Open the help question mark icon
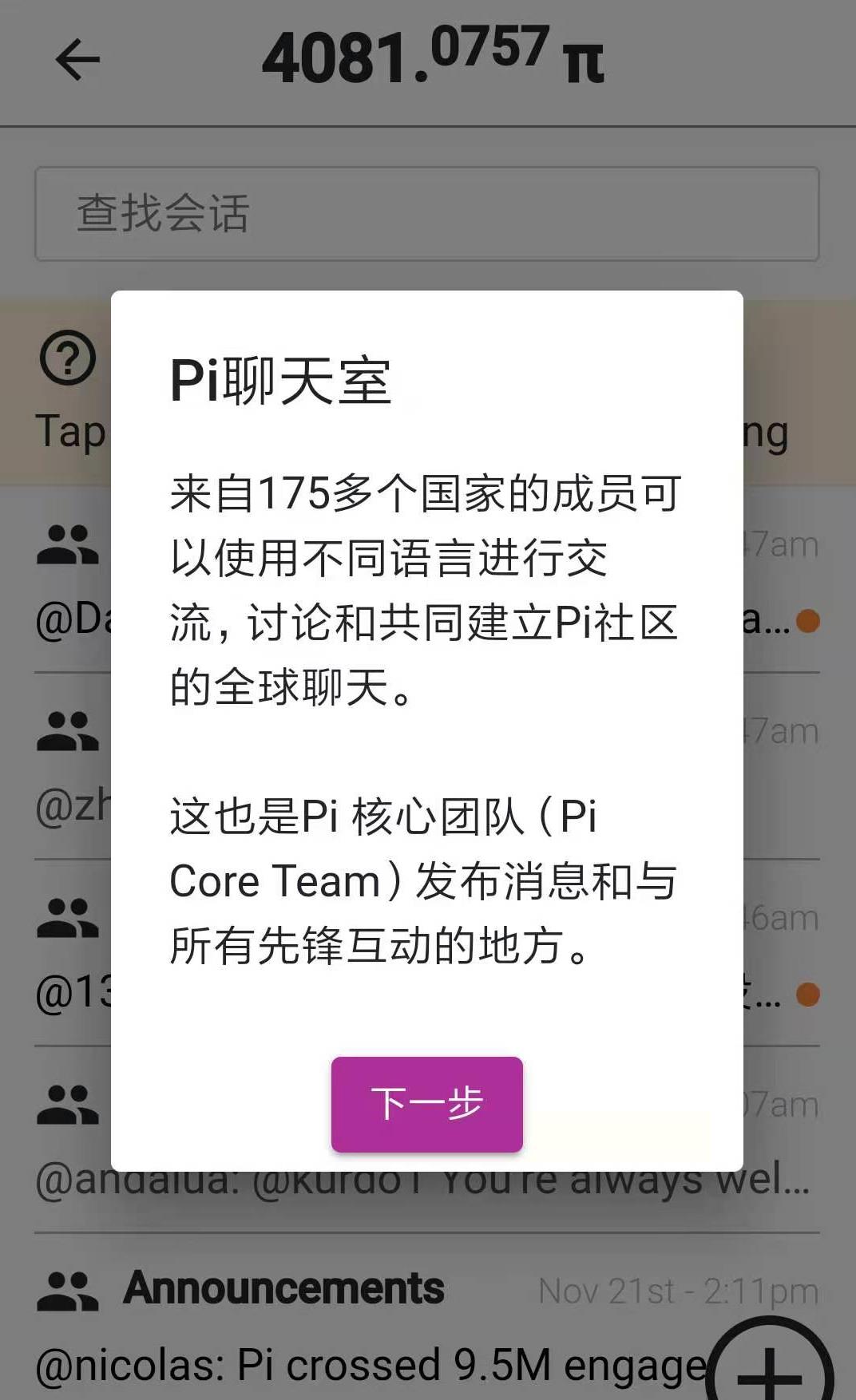This screenshot has width=856, height=1400. click(68, 358)
